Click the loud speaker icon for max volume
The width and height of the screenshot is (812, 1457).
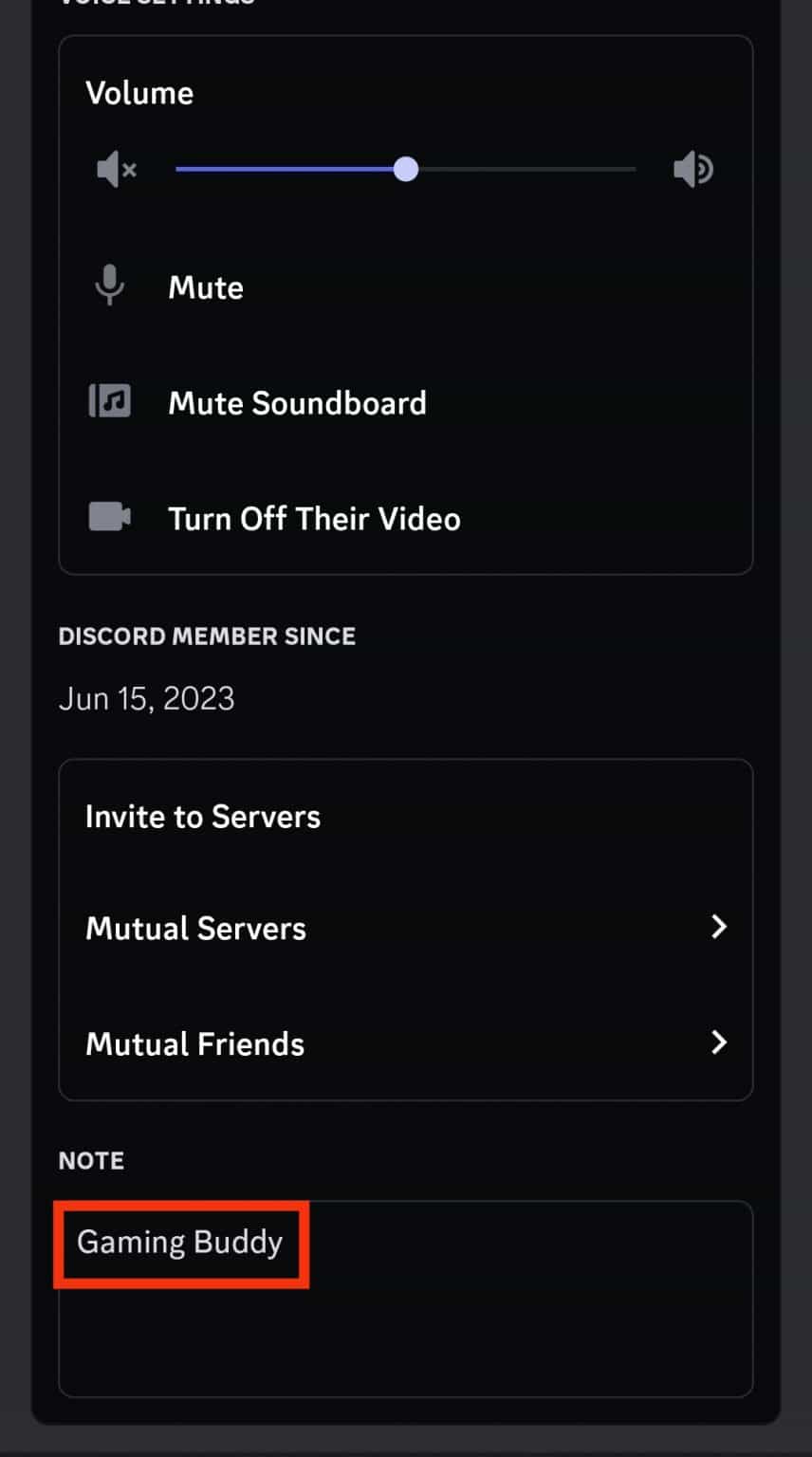click(x=693, y=169)
